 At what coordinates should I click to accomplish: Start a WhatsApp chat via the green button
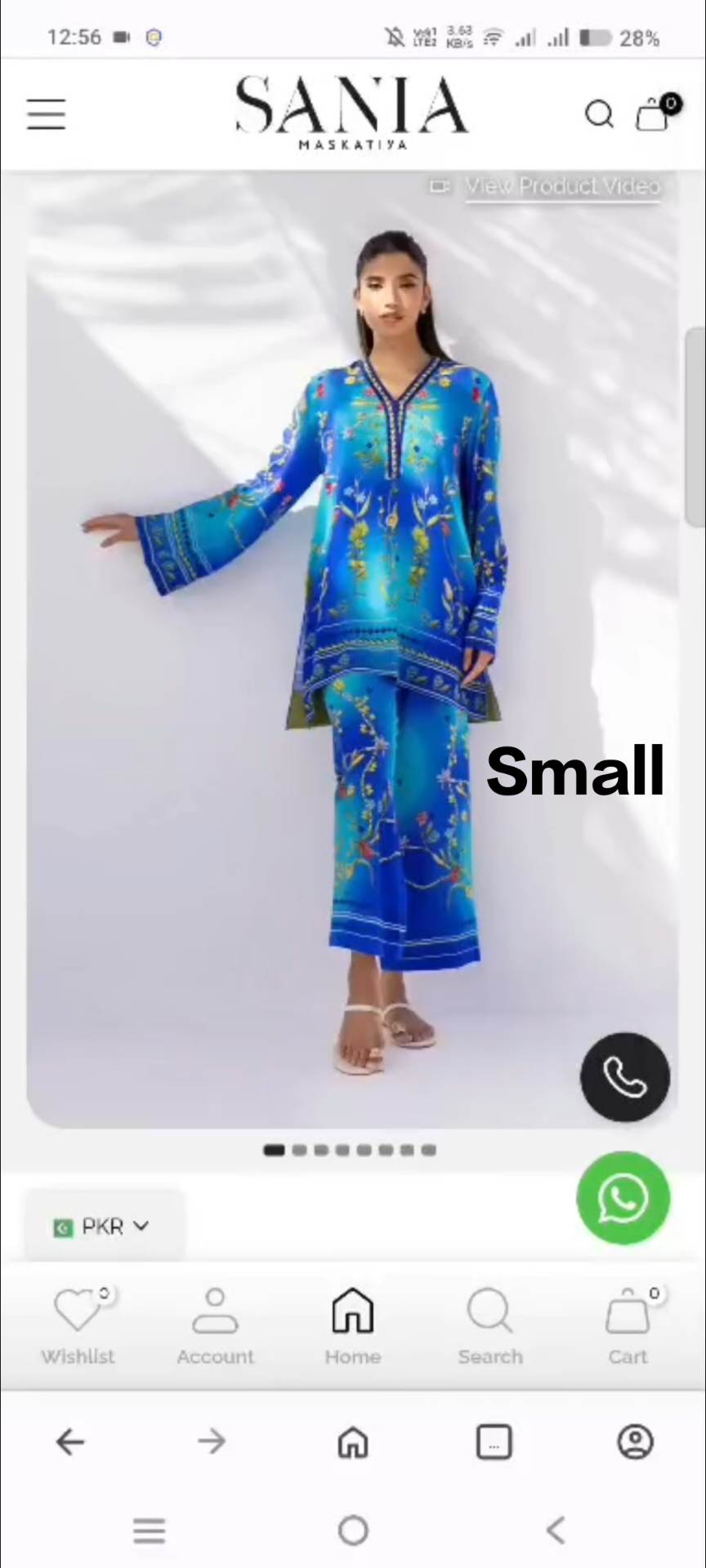623,1197
